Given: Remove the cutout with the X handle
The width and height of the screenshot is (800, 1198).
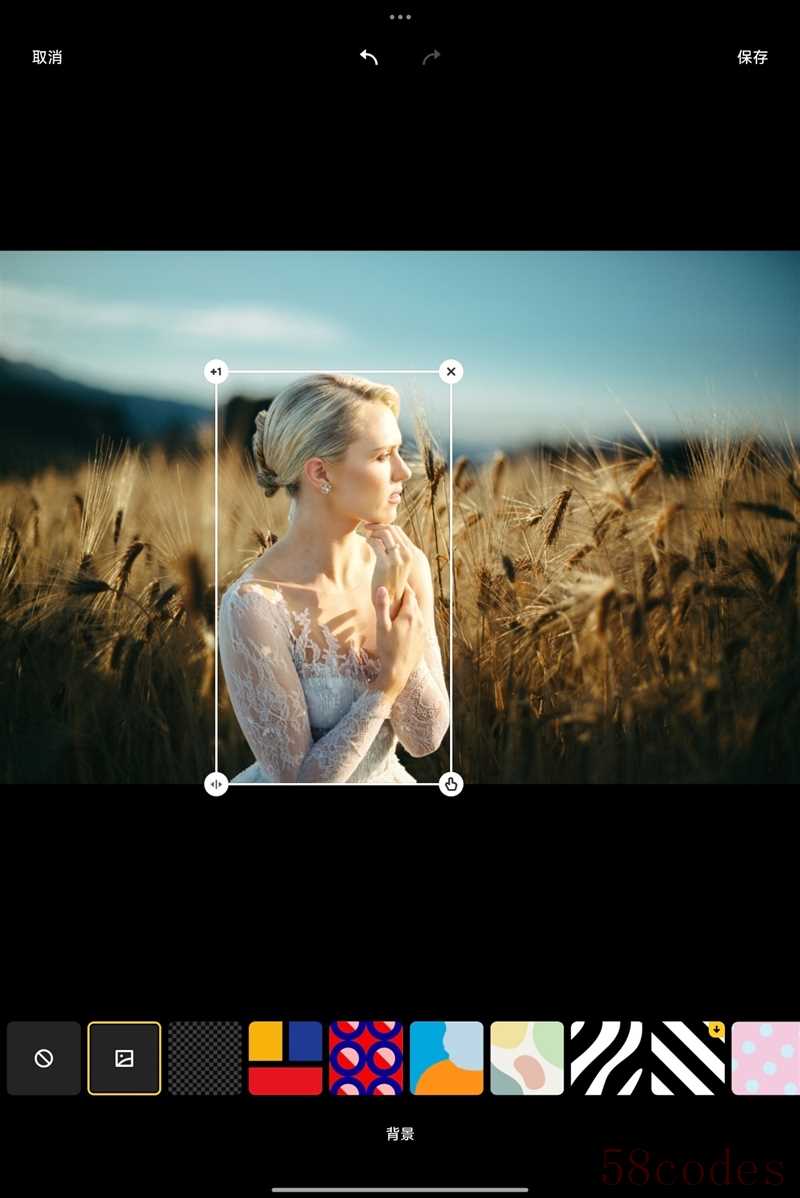Looking at the screenshot, I should tap(451, 372).
